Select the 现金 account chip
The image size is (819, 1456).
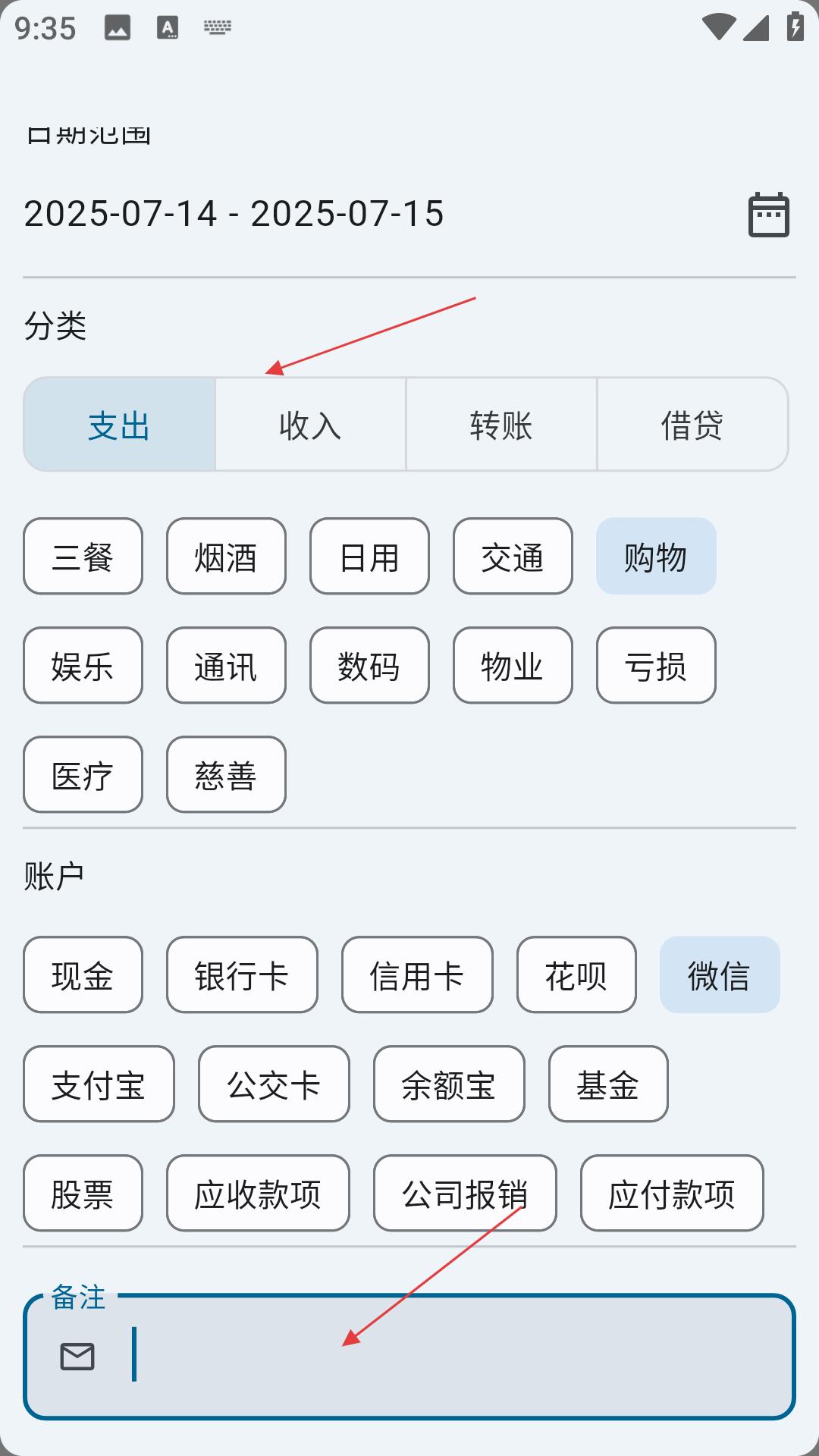click(x=83, y=975)
